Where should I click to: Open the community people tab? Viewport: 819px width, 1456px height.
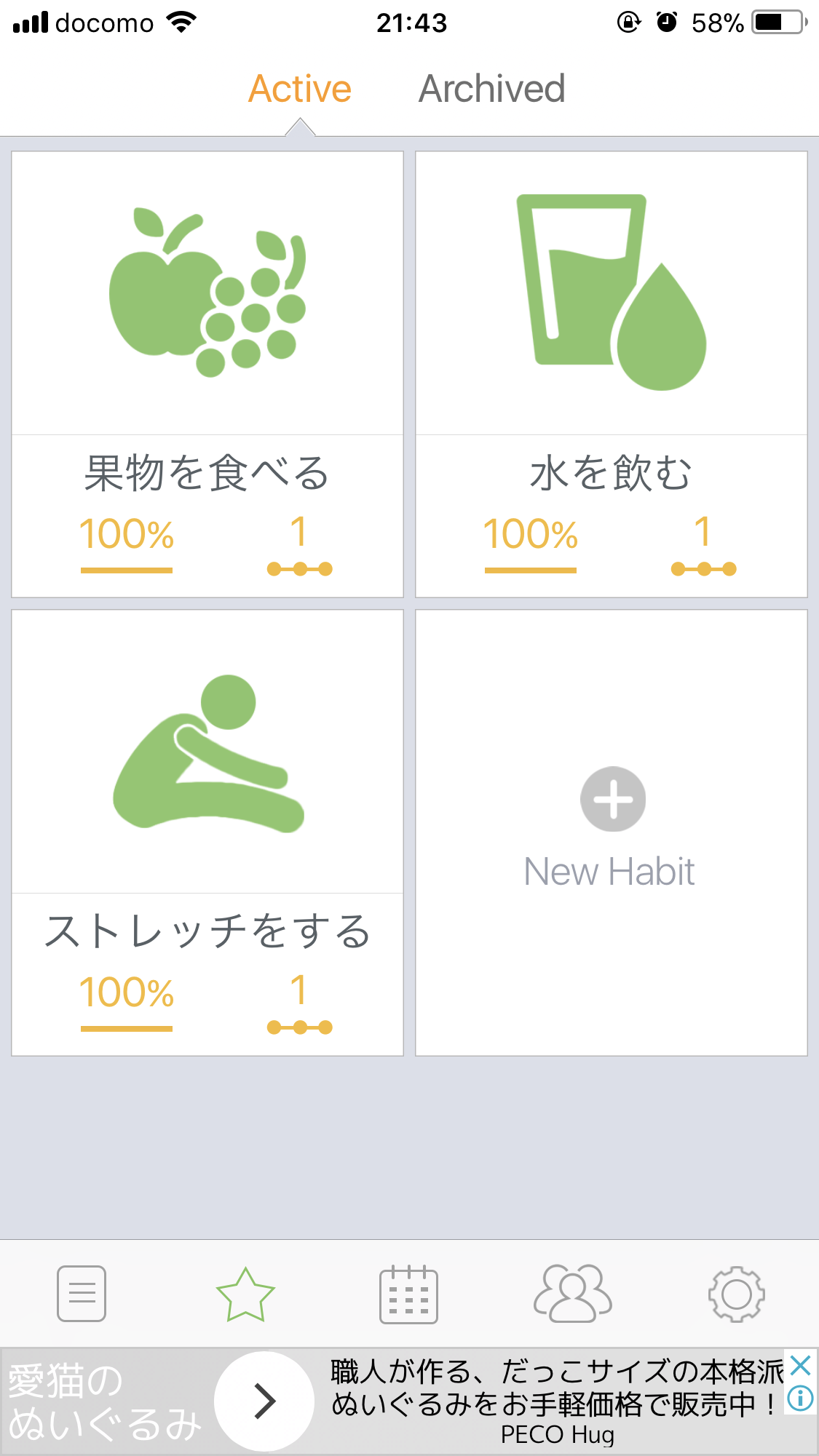tap(573, 1294)
